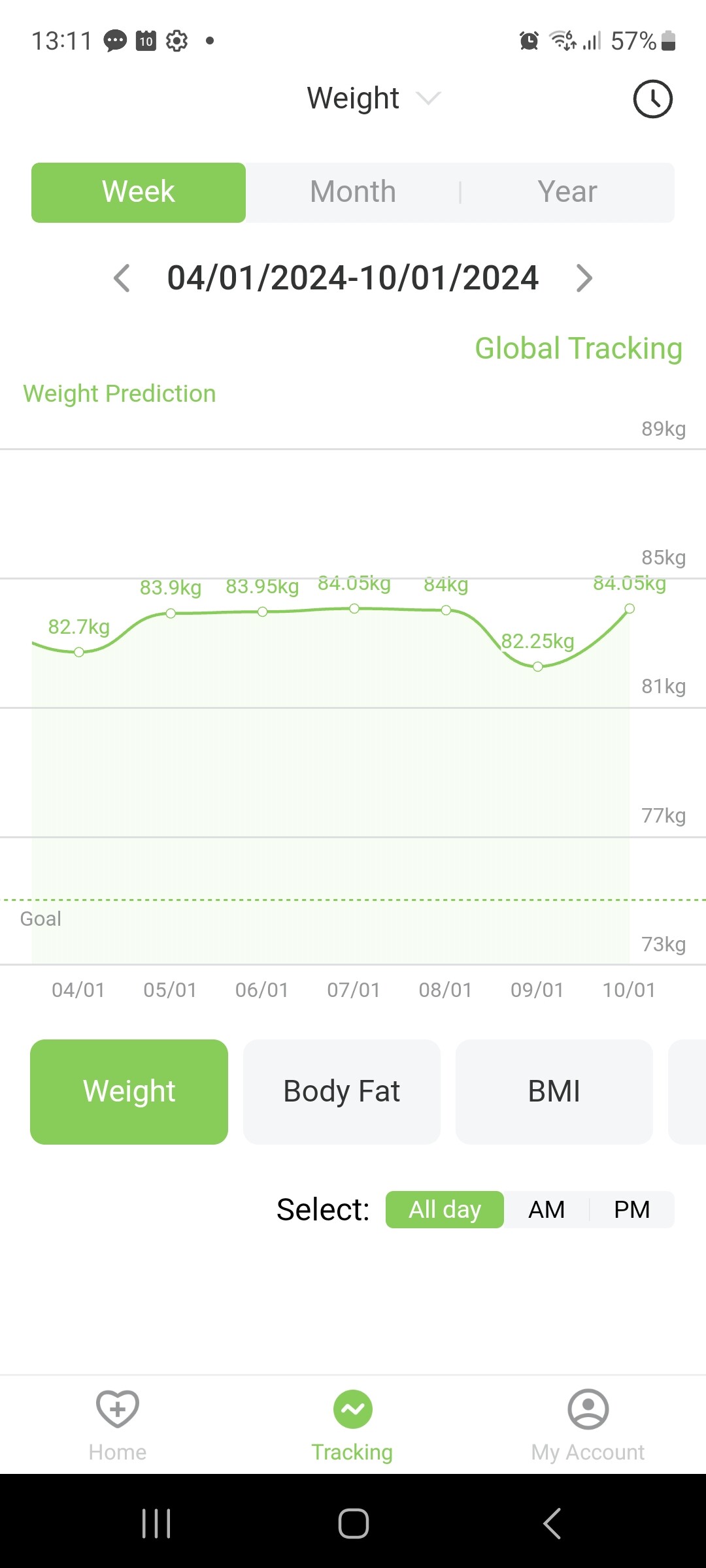Tap the 82.25kg data point on 09/01

[537, 666]
